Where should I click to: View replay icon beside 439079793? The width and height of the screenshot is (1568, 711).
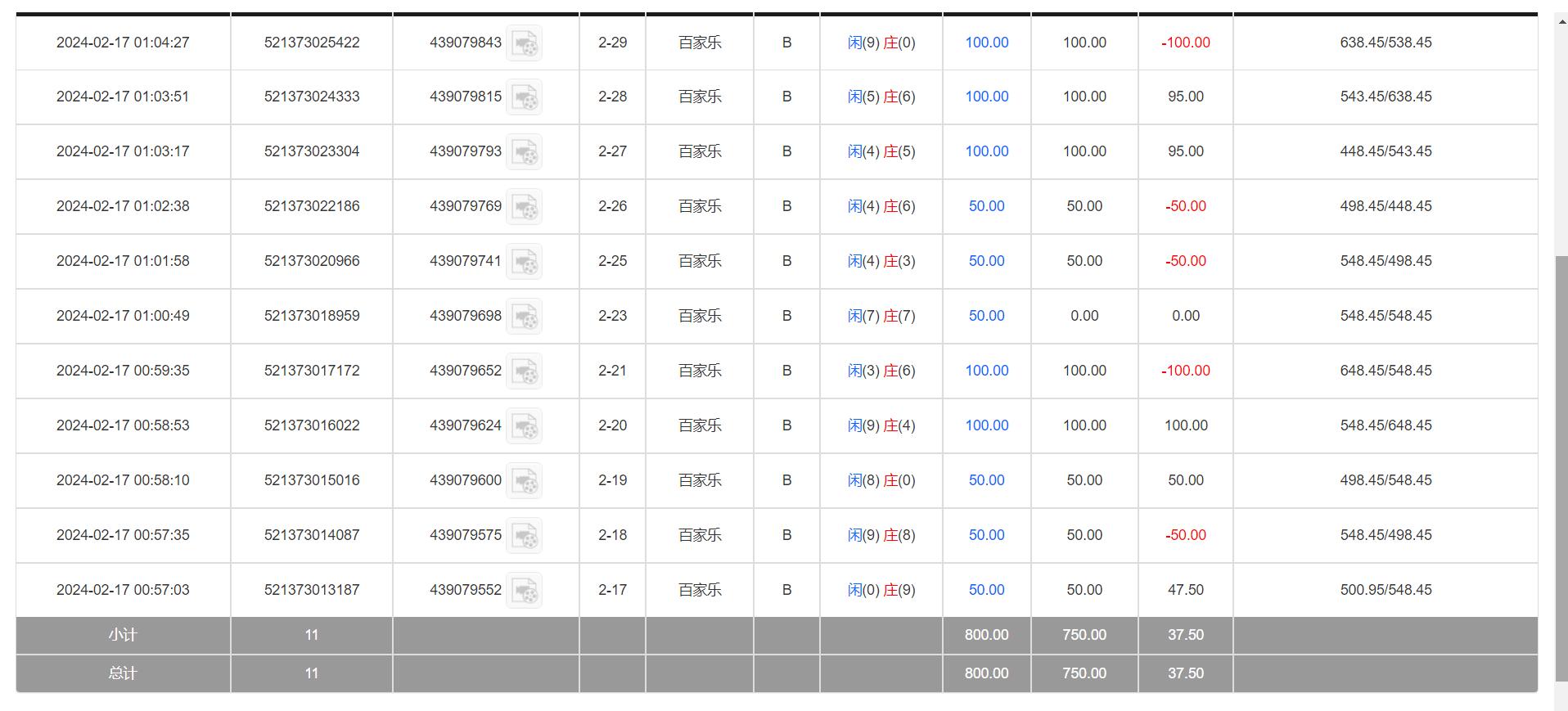(x=524, y=152)
